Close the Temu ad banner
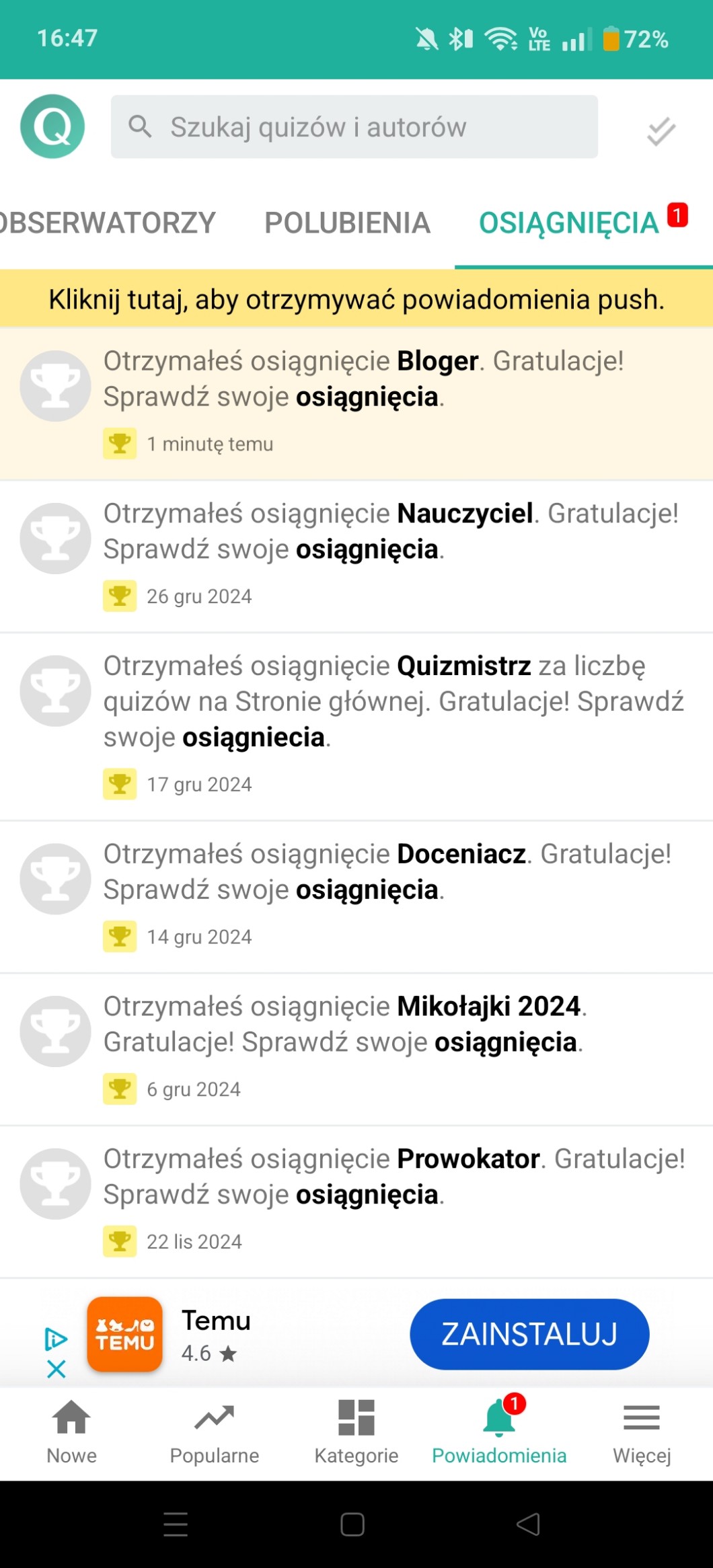 (57, 1369)
